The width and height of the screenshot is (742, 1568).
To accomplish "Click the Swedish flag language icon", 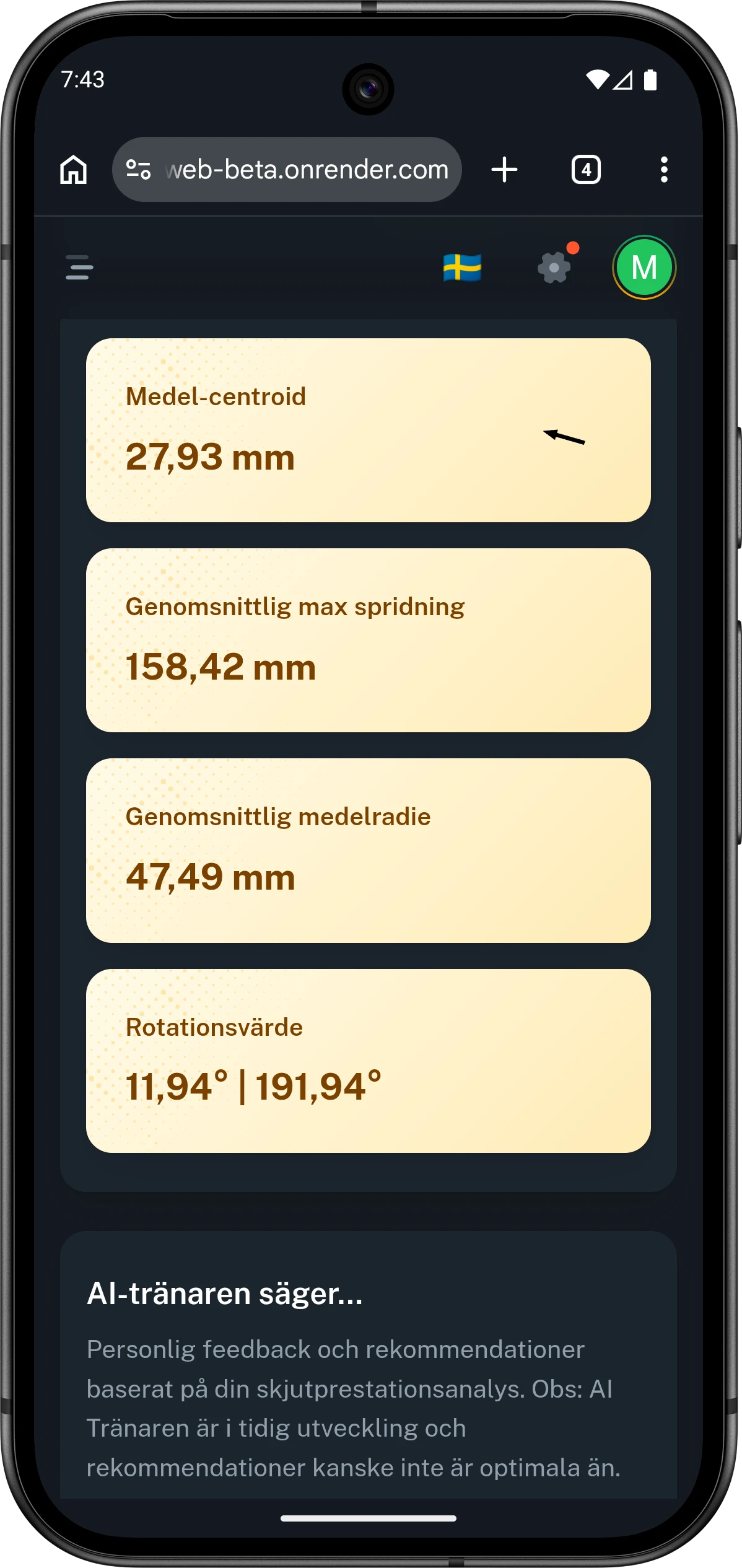I will 461,268.
